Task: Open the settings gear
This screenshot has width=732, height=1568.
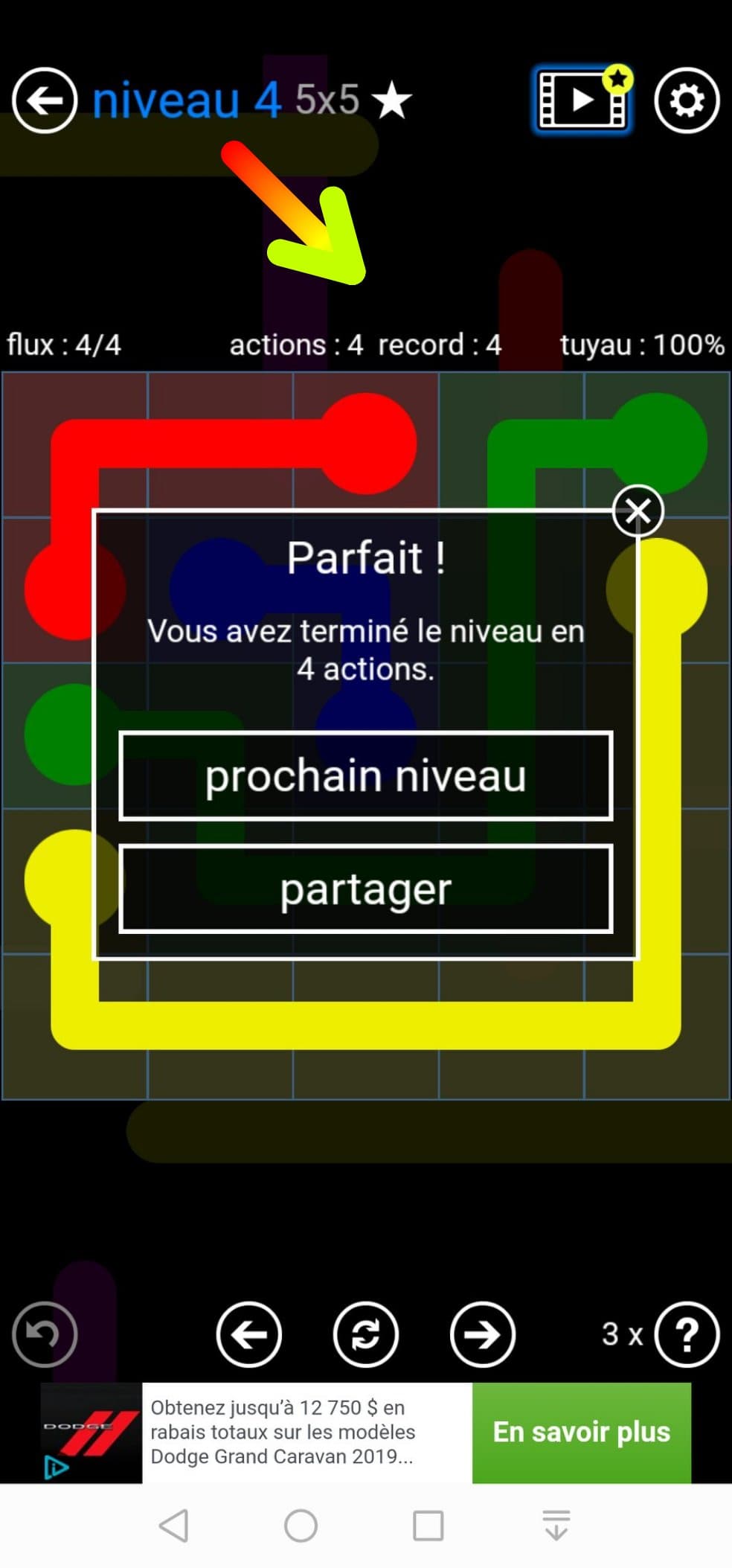Action: pyautogui.click(x=687, y=100)
